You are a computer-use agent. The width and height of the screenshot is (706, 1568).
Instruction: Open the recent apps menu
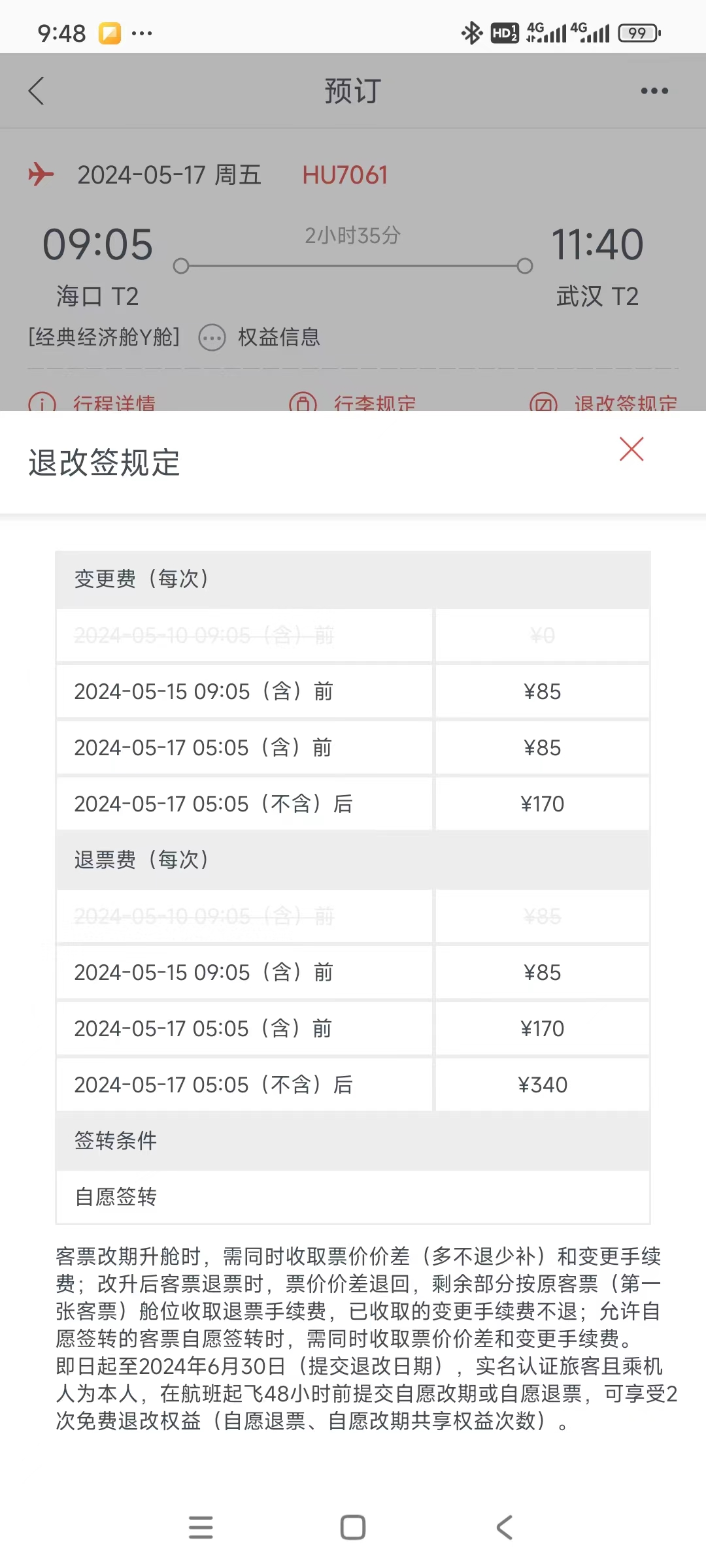[x=201, y=1527]
